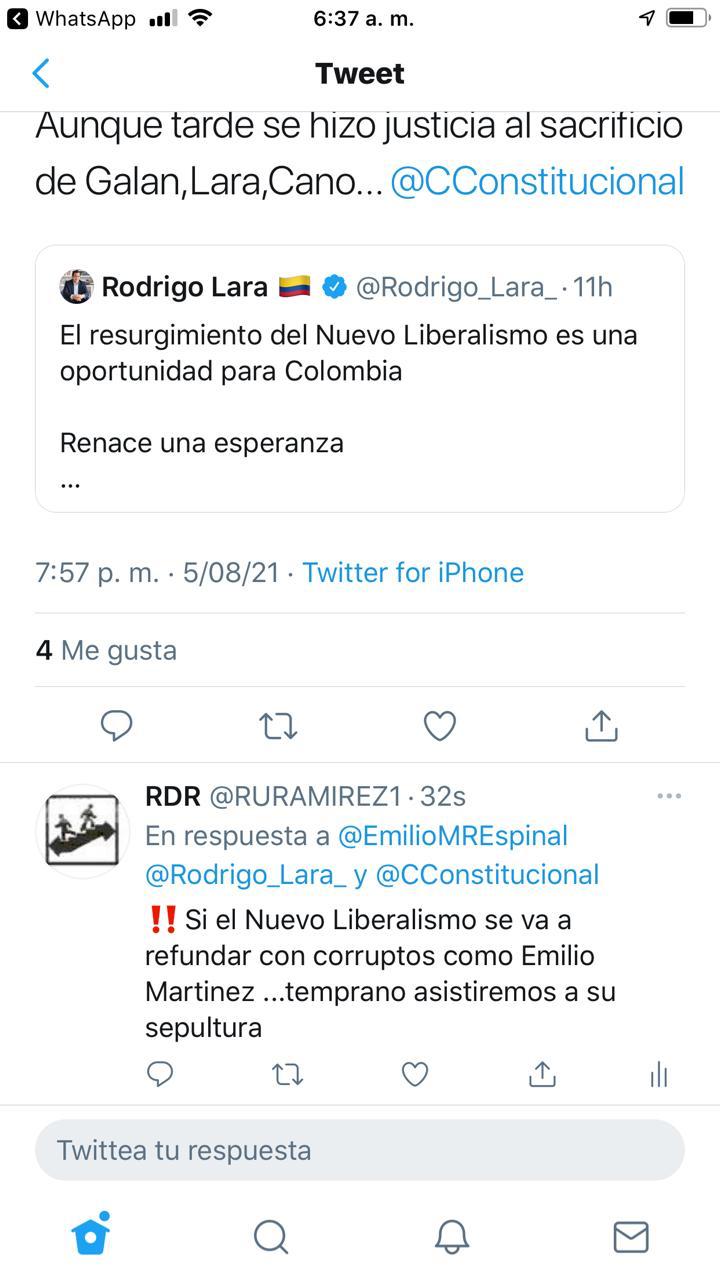Like the main tweet
This screenshot has width=720, height=1280.
point(440,725)
